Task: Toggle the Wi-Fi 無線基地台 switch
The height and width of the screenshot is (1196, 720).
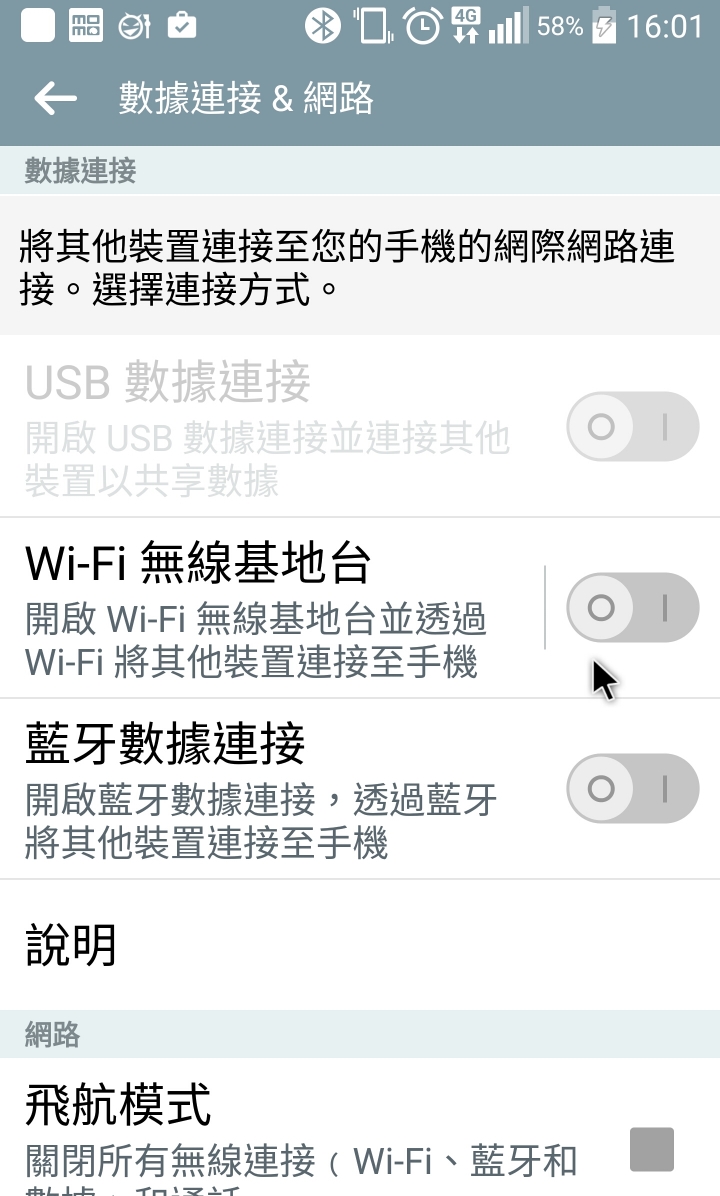Action: (632, 607)
